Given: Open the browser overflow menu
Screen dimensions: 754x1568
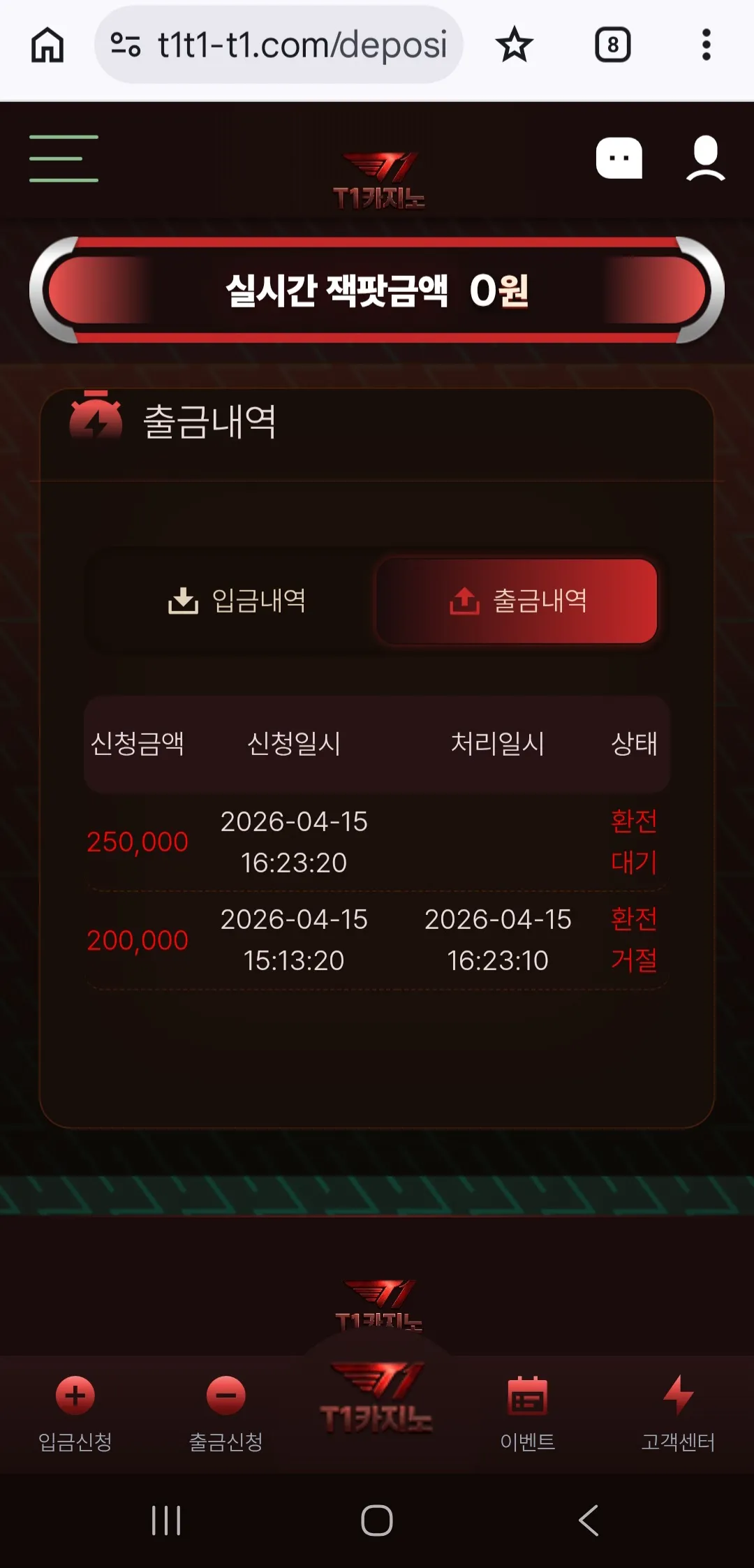Looking at the screenshot, I should tap(706, 45).
